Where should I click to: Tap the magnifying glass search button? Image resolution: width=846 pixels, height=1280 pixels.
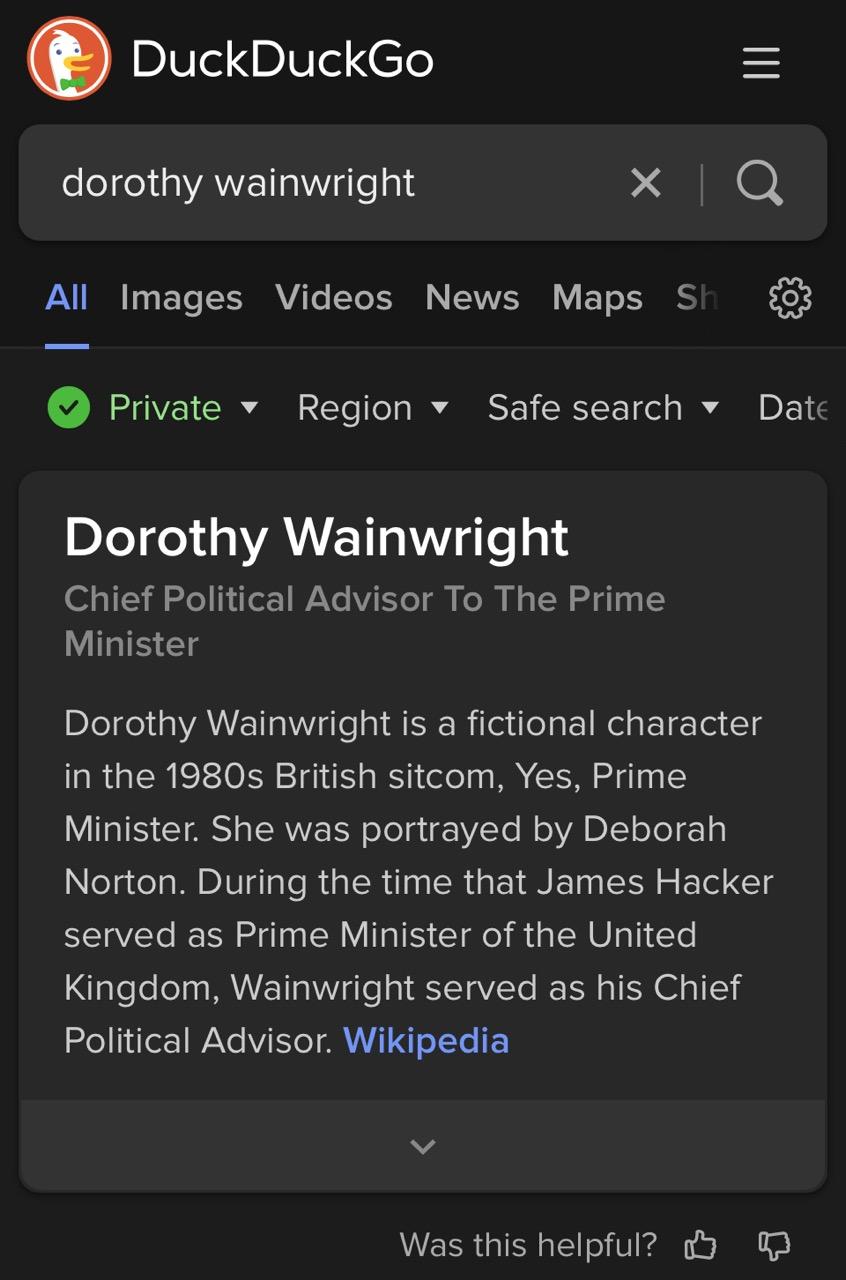tap(759, 183)
